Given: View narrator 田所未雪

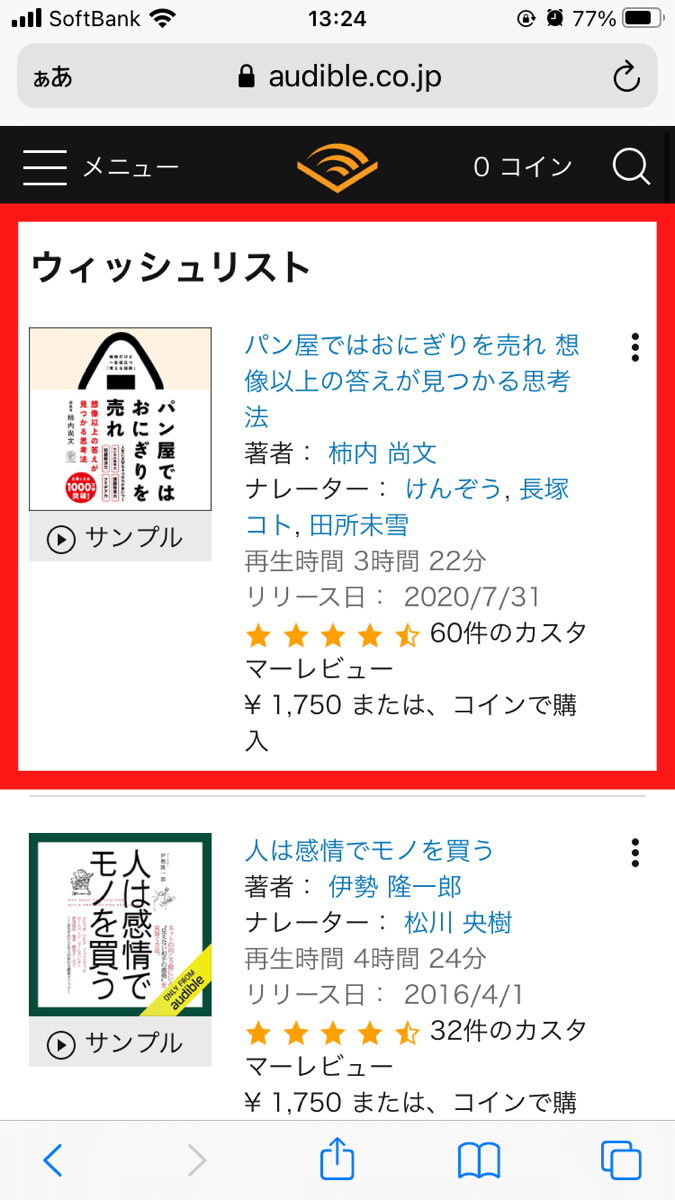Looking at the screenshot, I should coord(359,525).
